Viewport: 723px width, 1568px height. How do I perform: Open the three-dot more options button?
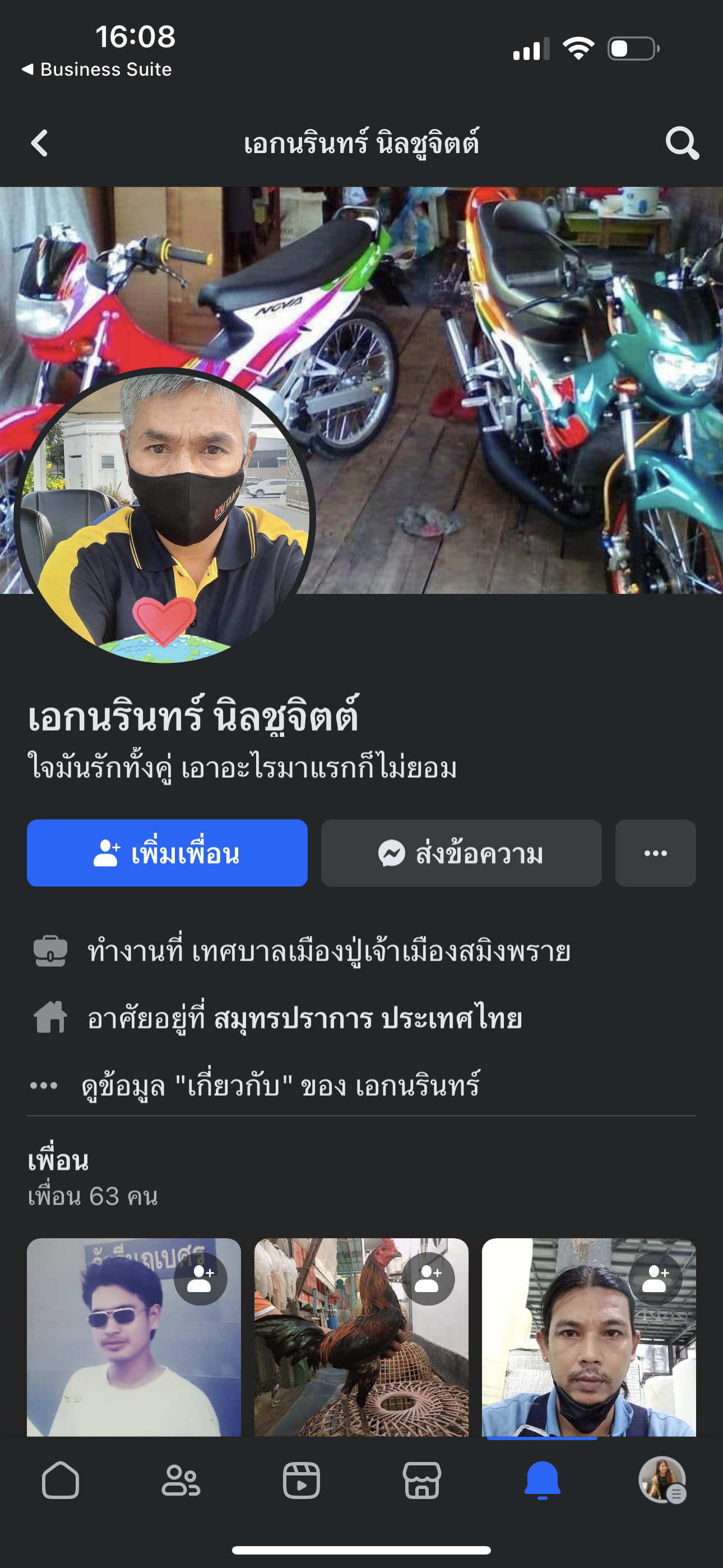(x=655, y=853)
